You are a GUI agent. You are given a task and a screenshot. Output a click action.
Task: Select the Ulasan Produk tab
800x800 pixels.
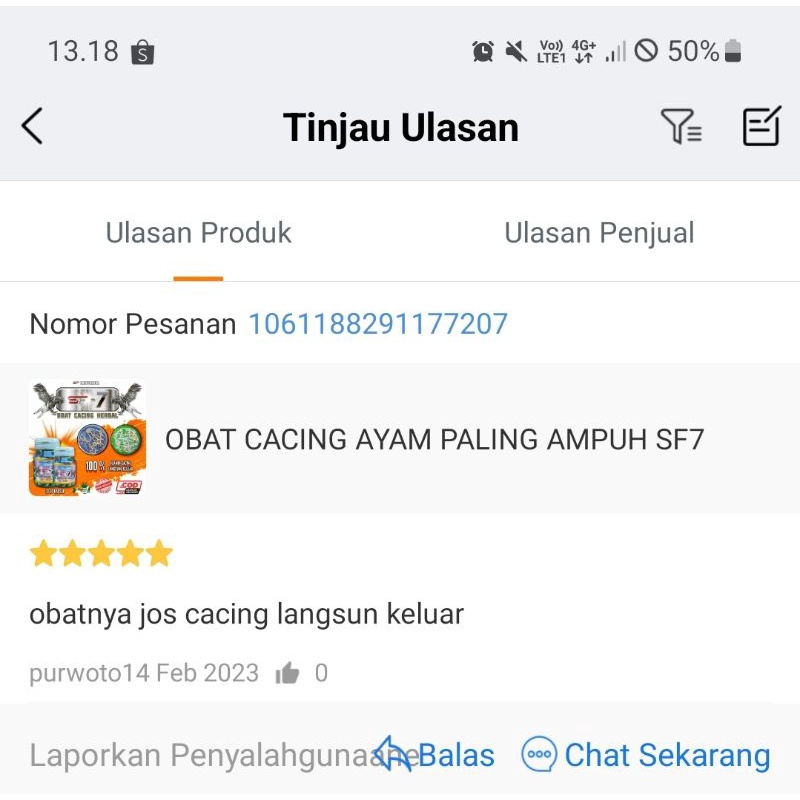(198, 233)
